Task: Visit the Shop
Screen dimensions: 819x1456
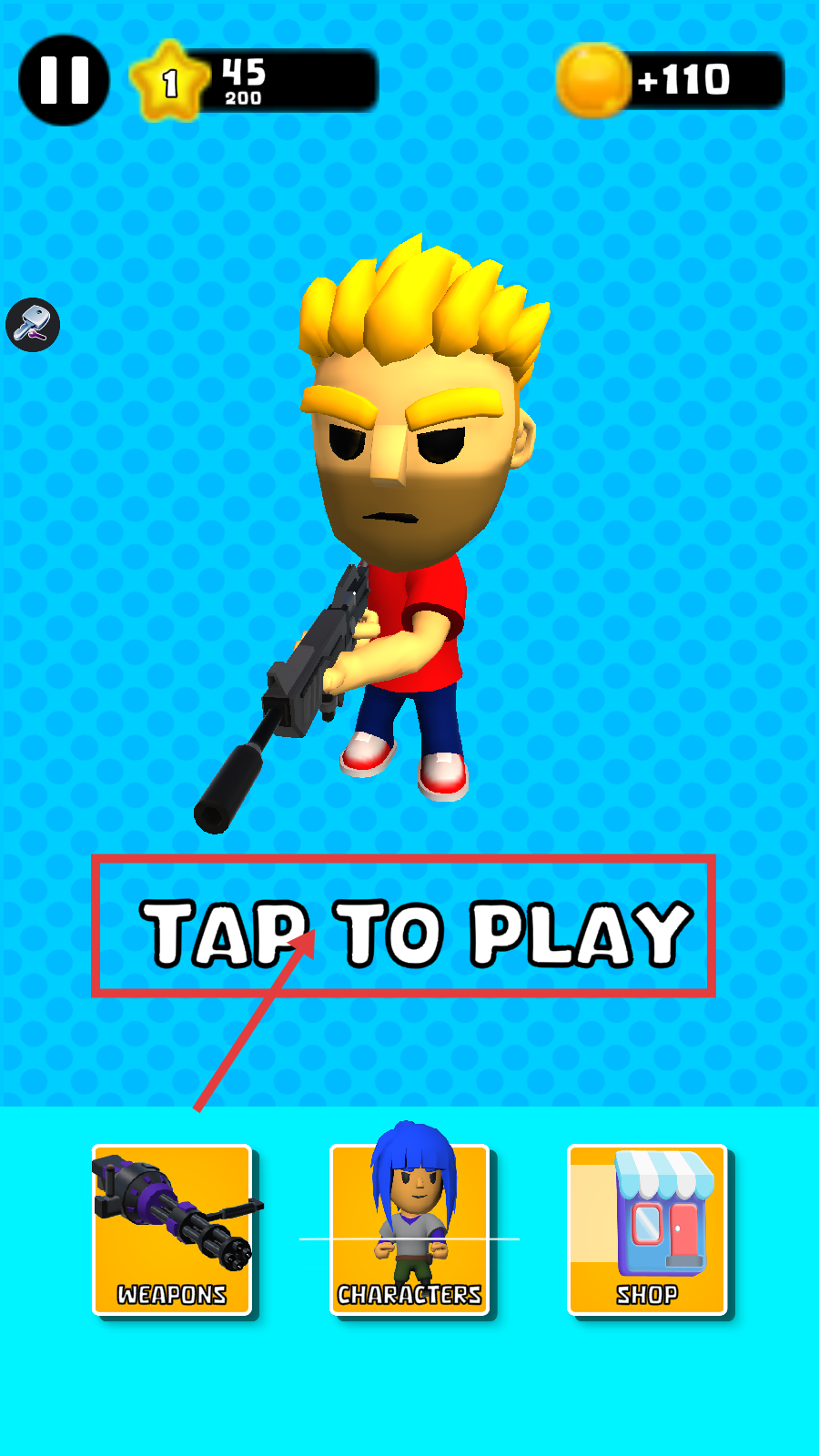Action: click(x=647, y=1229)
